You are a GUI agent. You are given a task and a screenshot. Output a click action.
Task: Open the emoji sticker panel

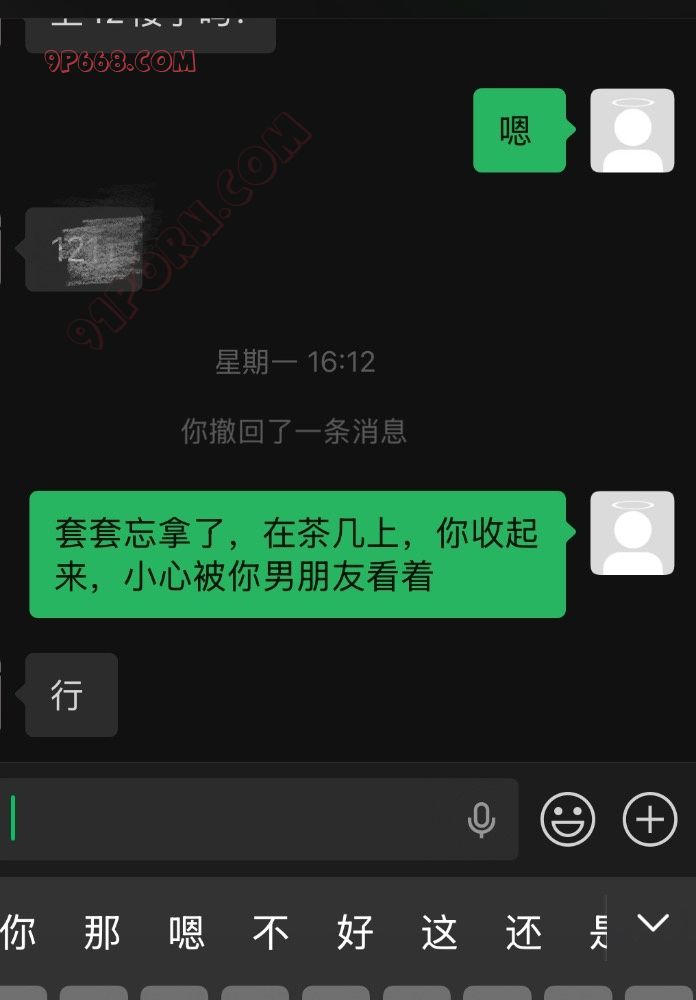click(567, 820)
